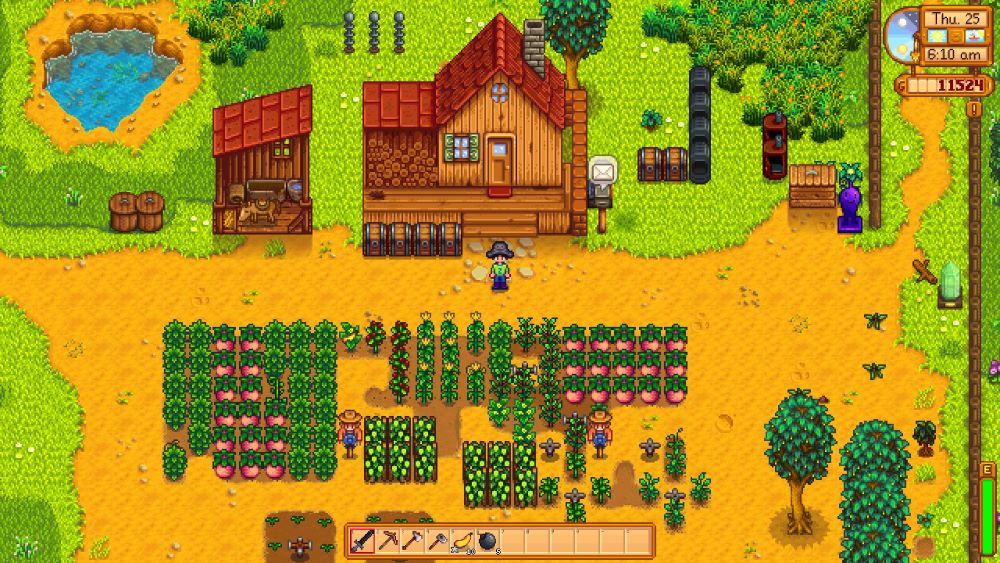This screenshot has width=1000, height=563.
Task: Select the pickaxe tool
Action: click(x=387, y=541)
